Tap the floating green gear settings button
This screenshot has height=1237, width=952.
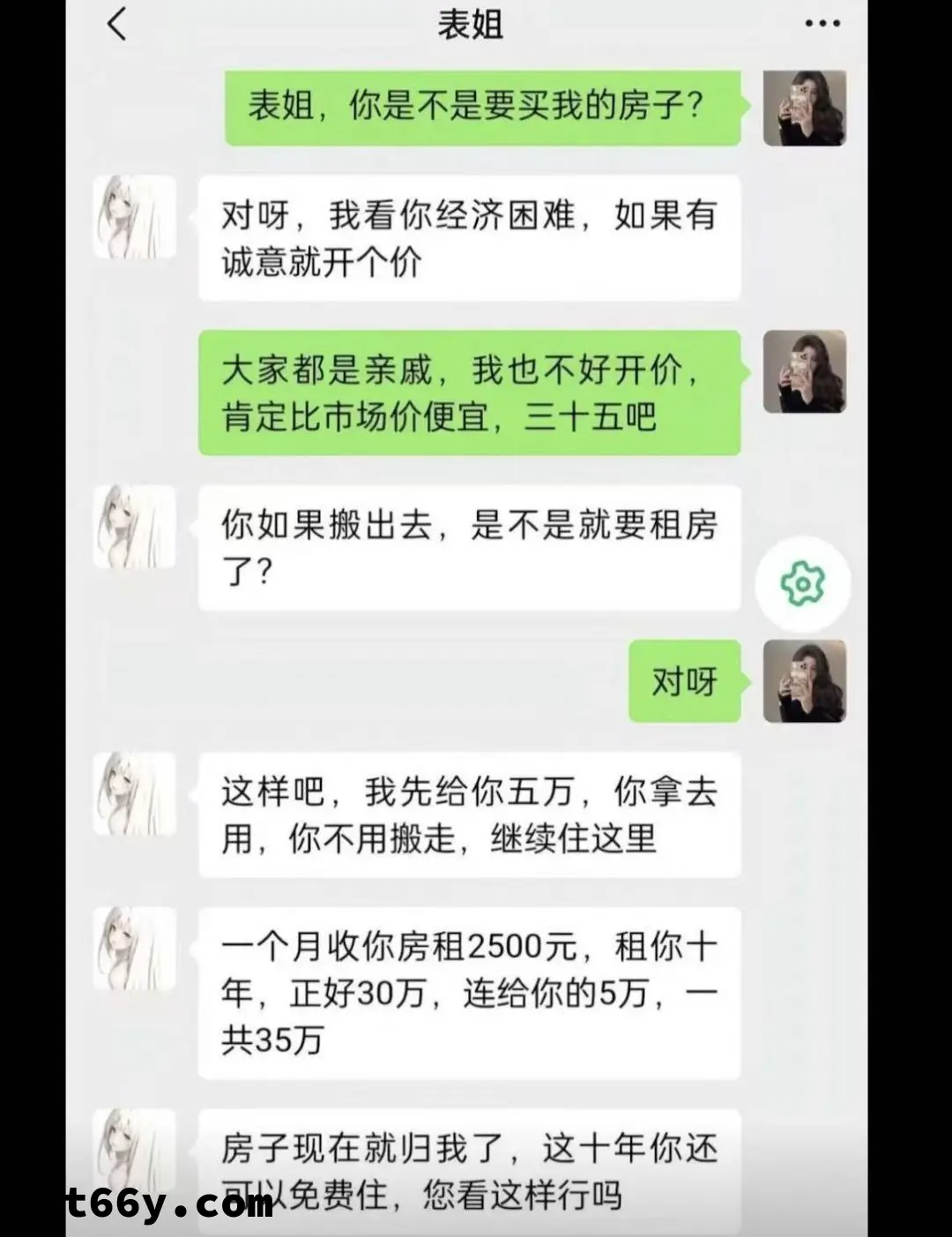point(802,584)
